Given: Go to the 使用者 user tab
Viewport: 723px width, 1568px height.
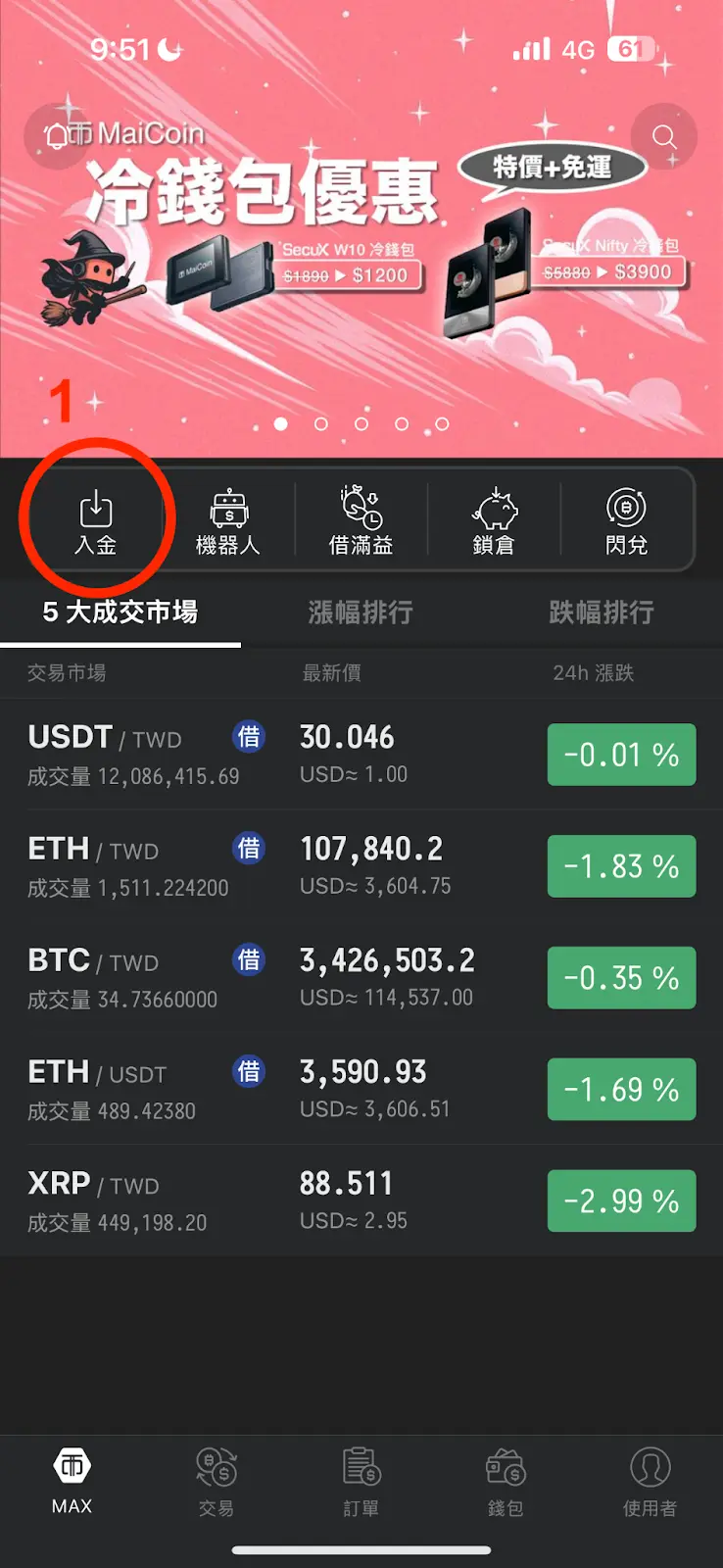Looking at the screenshot, I should pos(650,1482).
